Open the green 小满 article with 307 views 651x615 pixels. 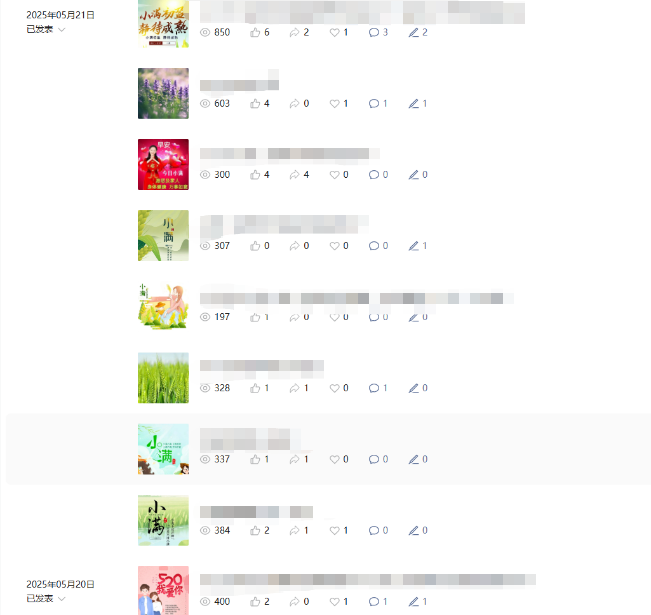pos(163,235)
